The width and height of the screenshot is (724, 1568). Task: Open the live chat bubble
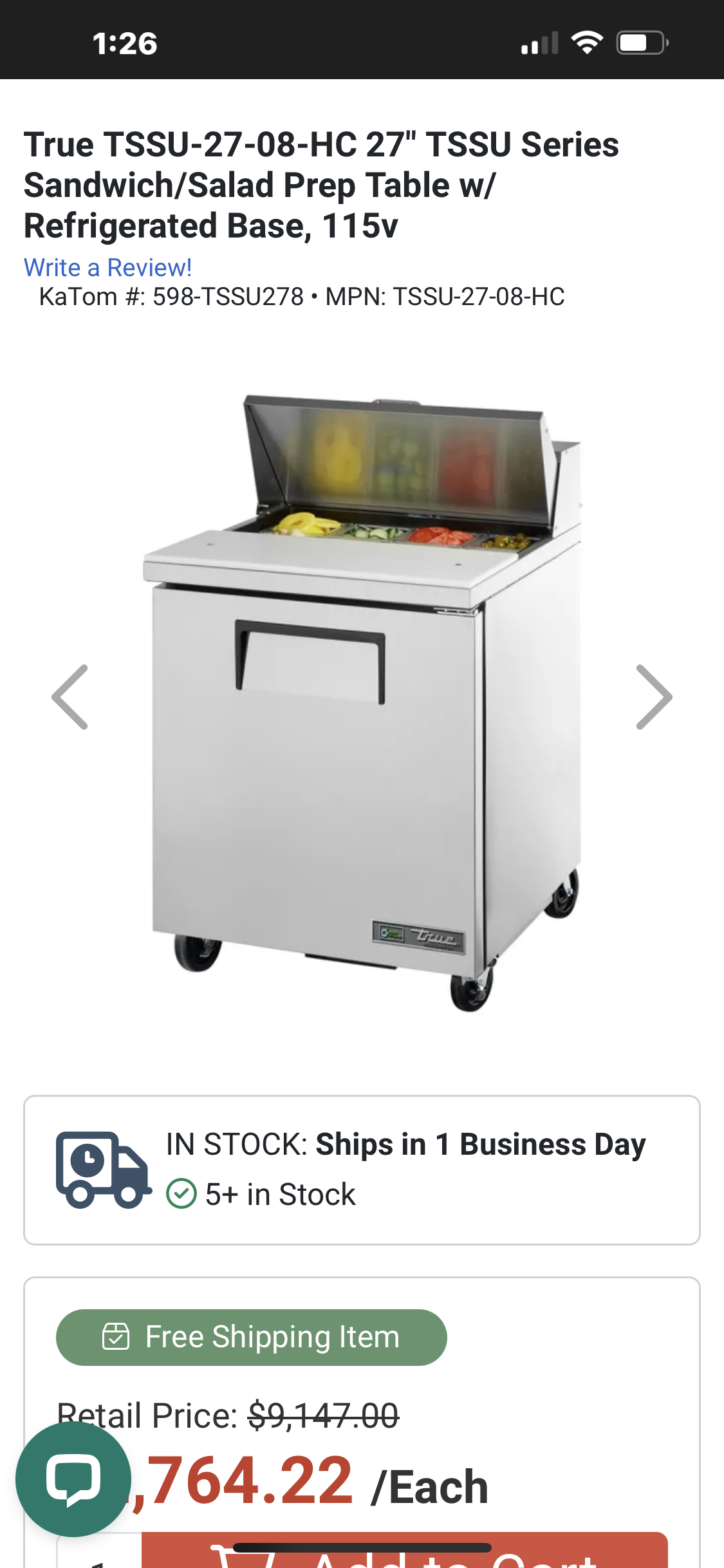coord(73,1479)
